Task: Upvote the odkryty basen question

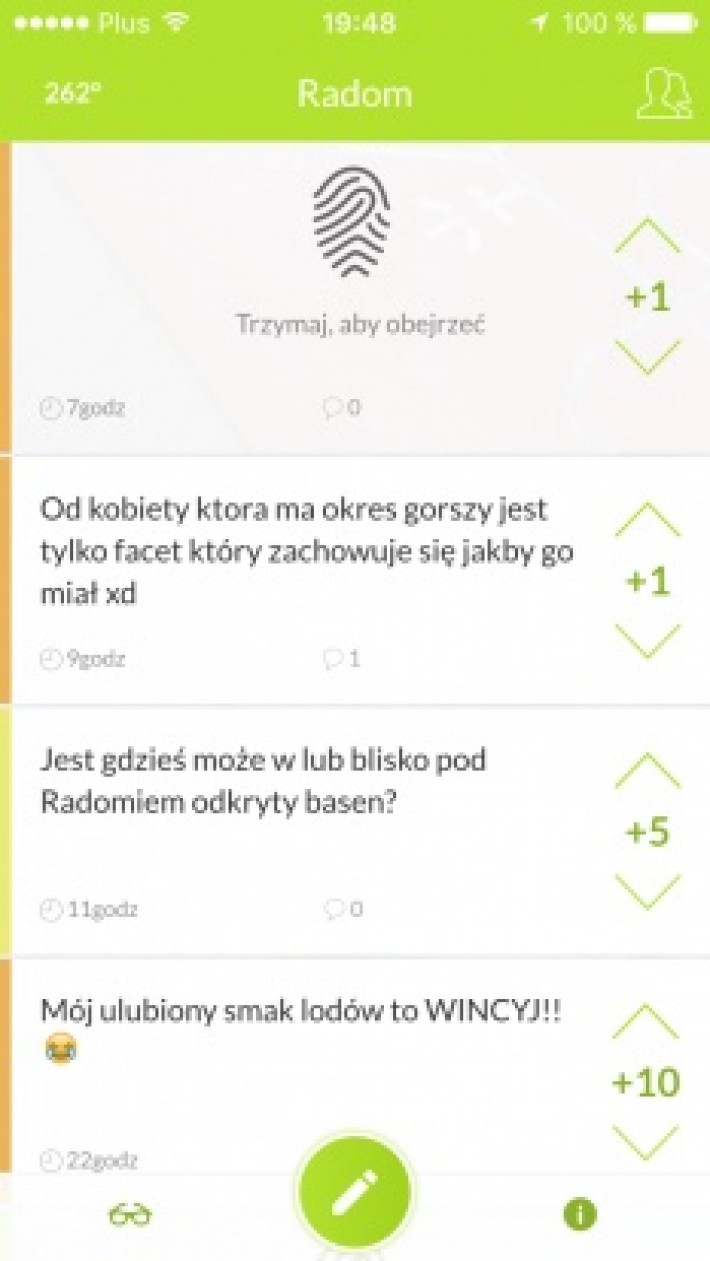Action: [647, 770]
